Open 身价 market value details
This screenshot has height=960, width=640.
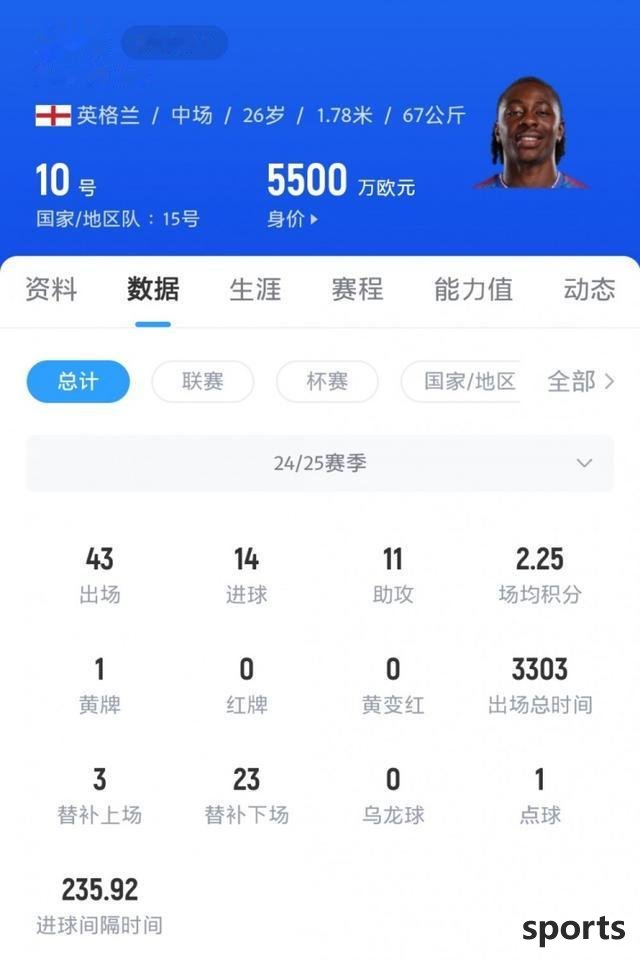pyautogui.click(x=292, y=219)
